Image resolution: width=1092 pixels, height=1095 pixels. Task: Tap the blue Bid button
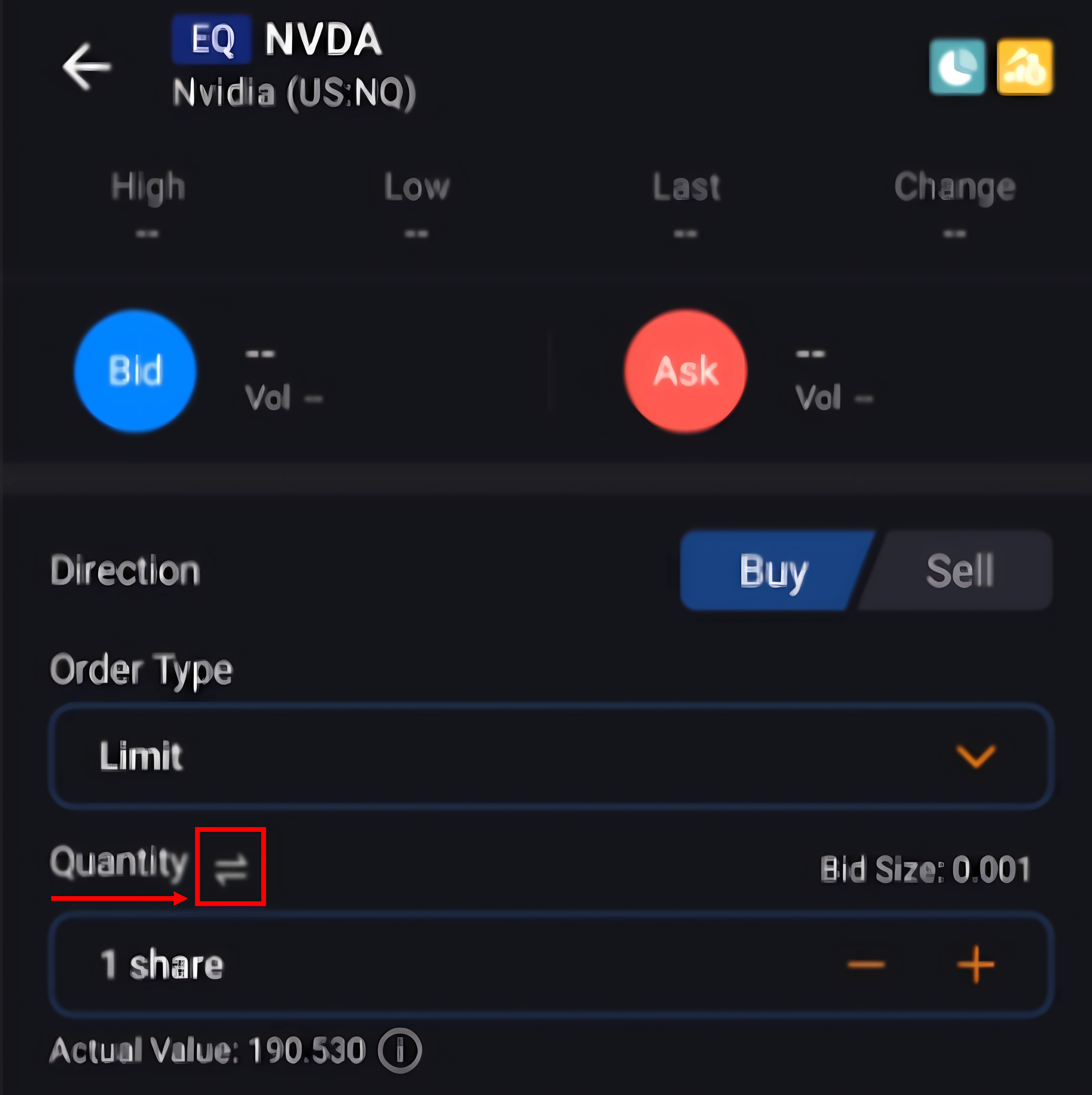click(x=136, y=371)
